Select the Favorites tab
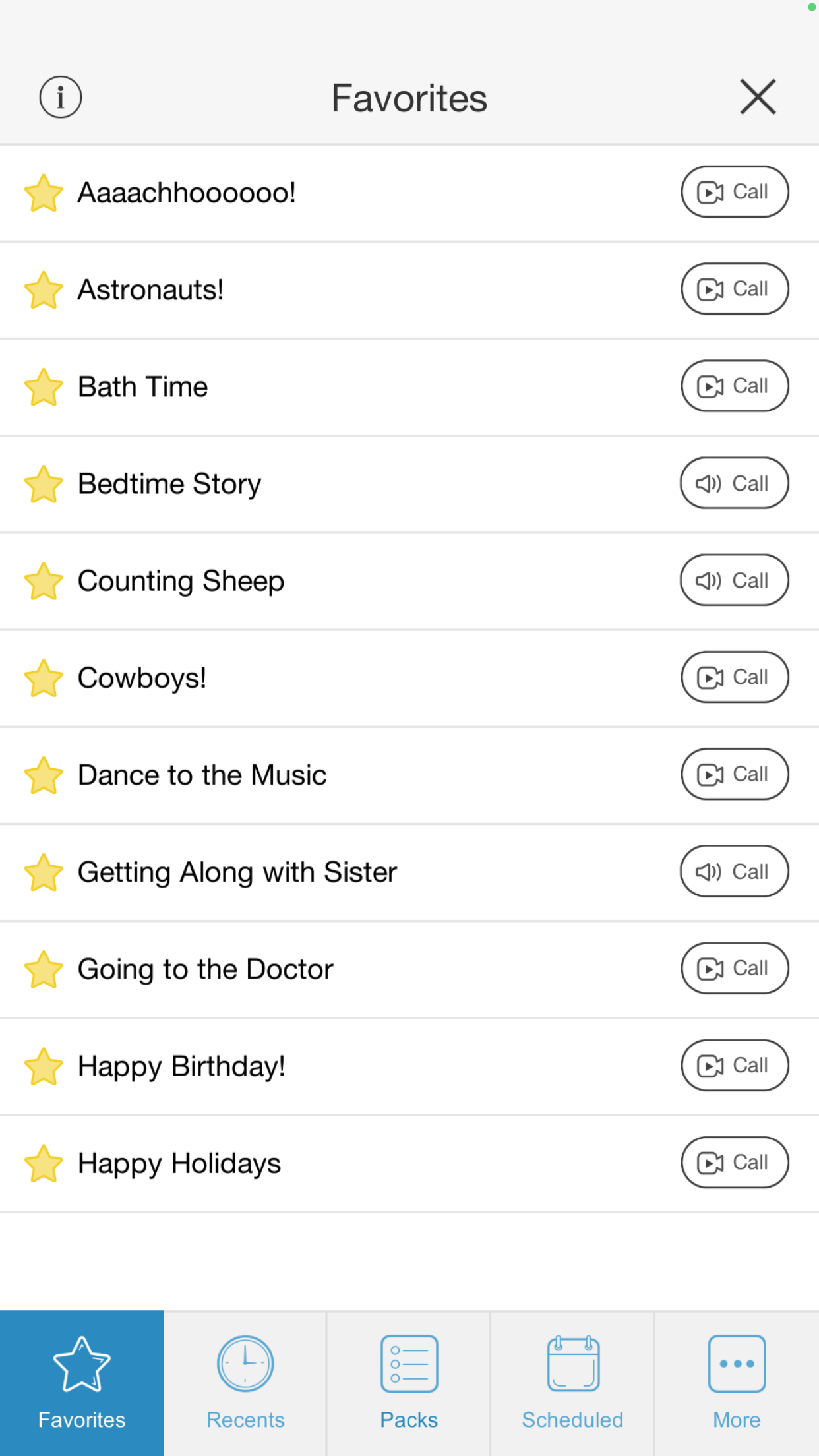 (x=82, y=1383)
